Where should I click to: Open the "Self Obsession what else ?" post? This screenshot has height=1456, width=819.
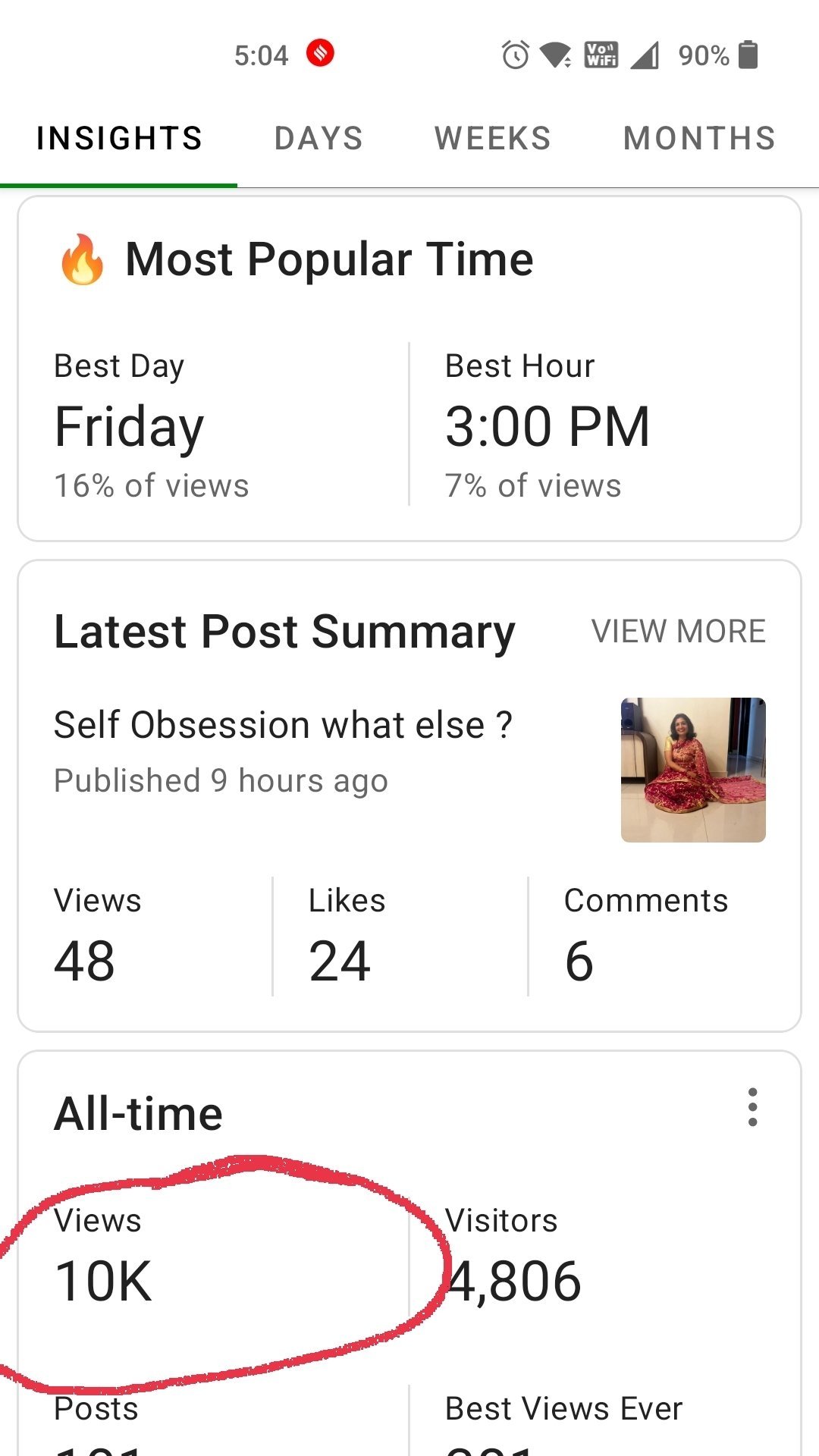click(283, 726)
